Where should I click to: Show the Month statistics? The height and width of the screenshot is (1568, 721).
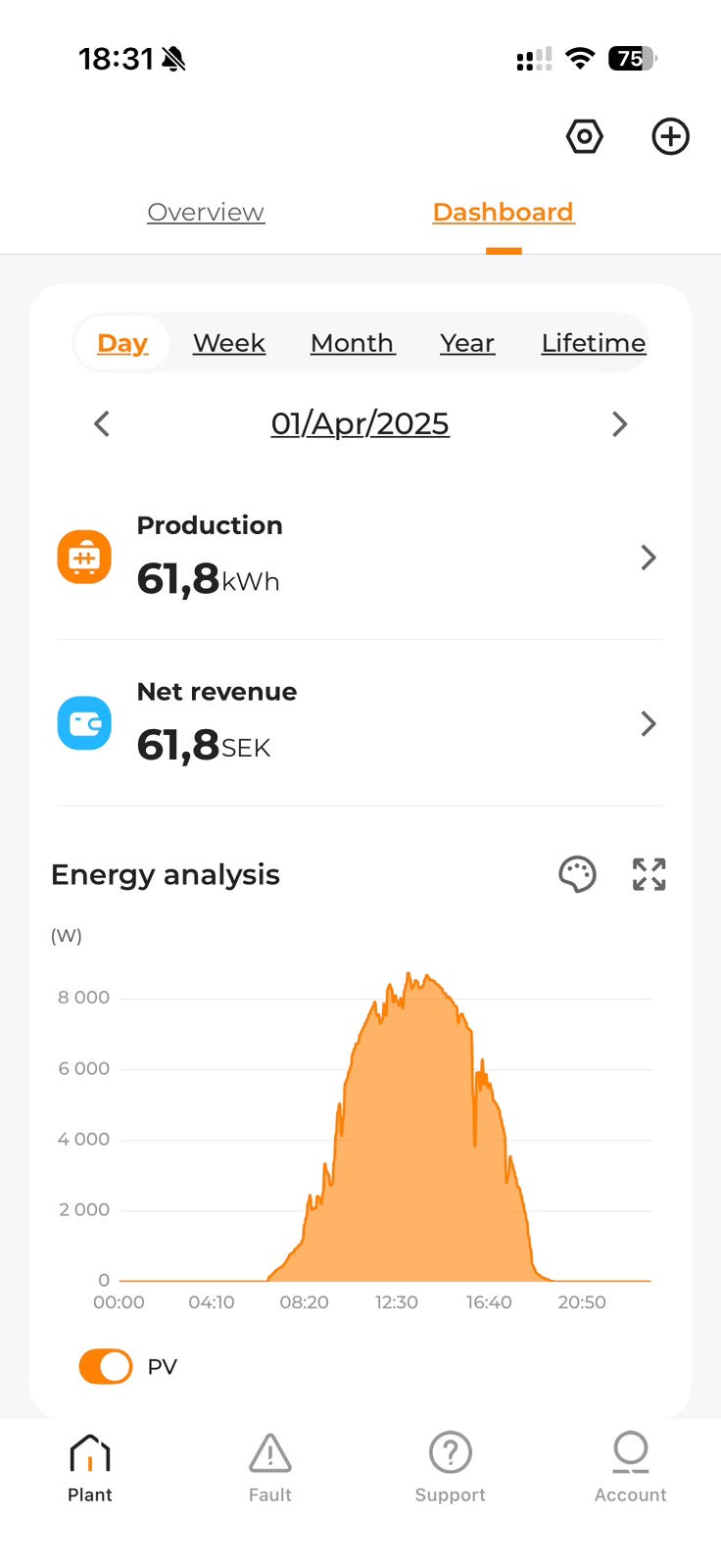[353, 343]
